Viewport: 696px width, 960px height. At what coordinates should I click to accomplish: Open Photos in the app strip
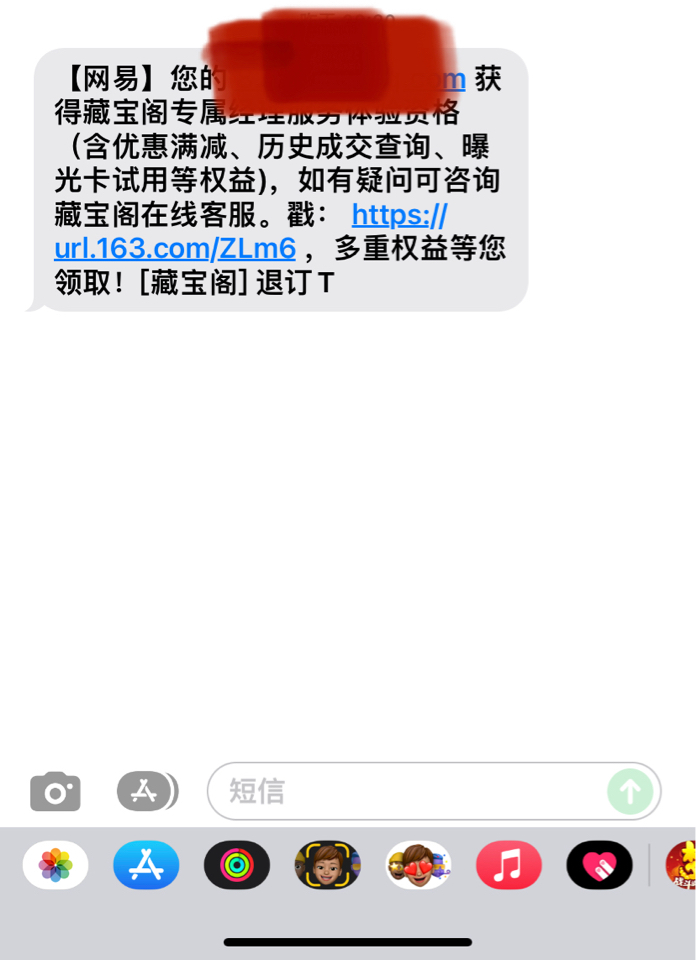[x=56, y=865]
